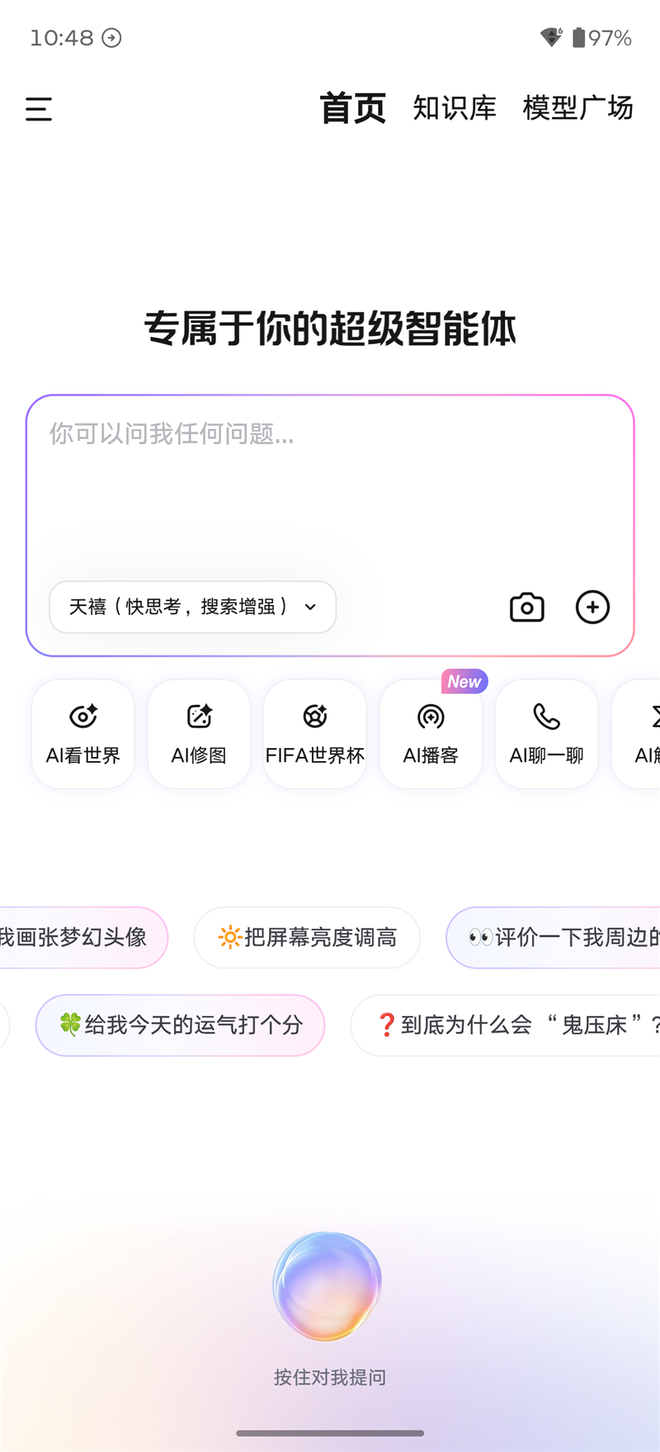Launch AI修图 tool
The image size is (660, 1452).
[199, 734]
